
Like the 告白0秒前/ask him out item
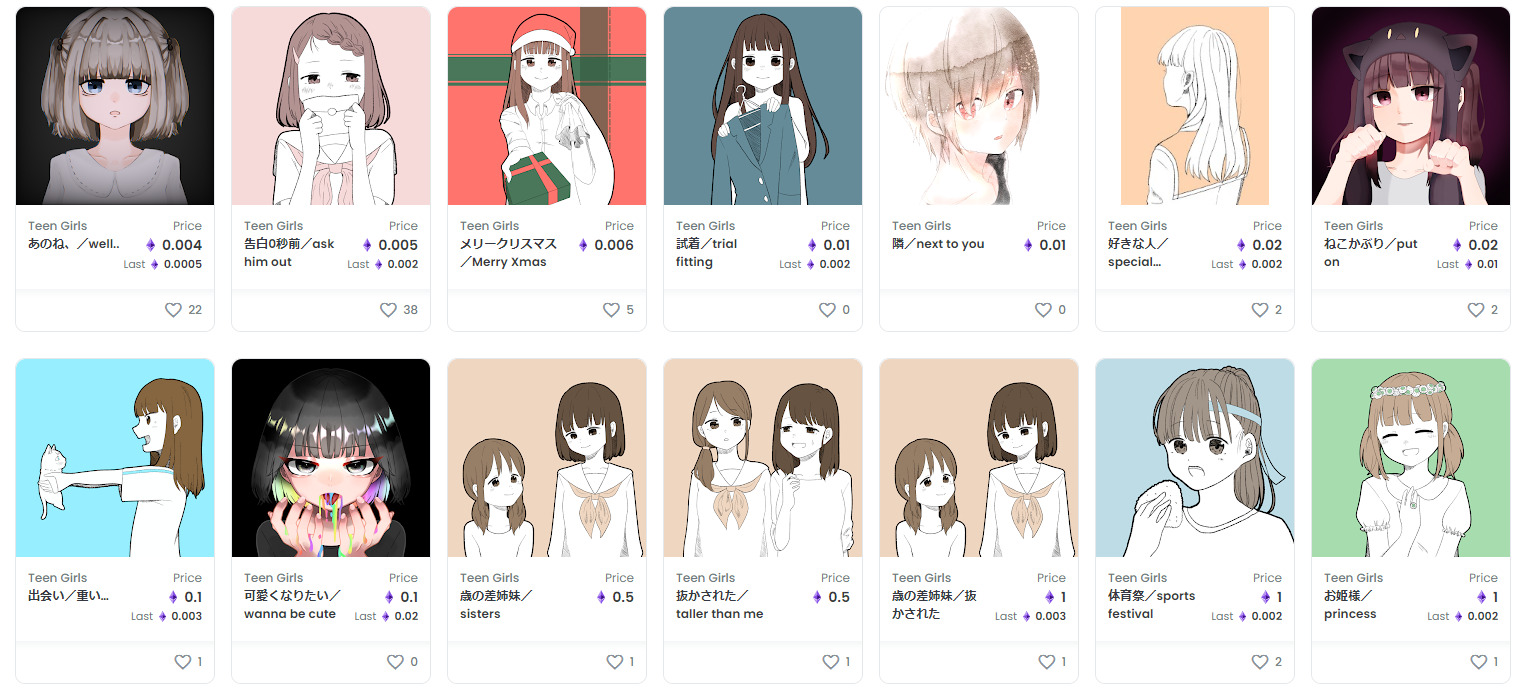pyautogui.click(x=389, y=310)
